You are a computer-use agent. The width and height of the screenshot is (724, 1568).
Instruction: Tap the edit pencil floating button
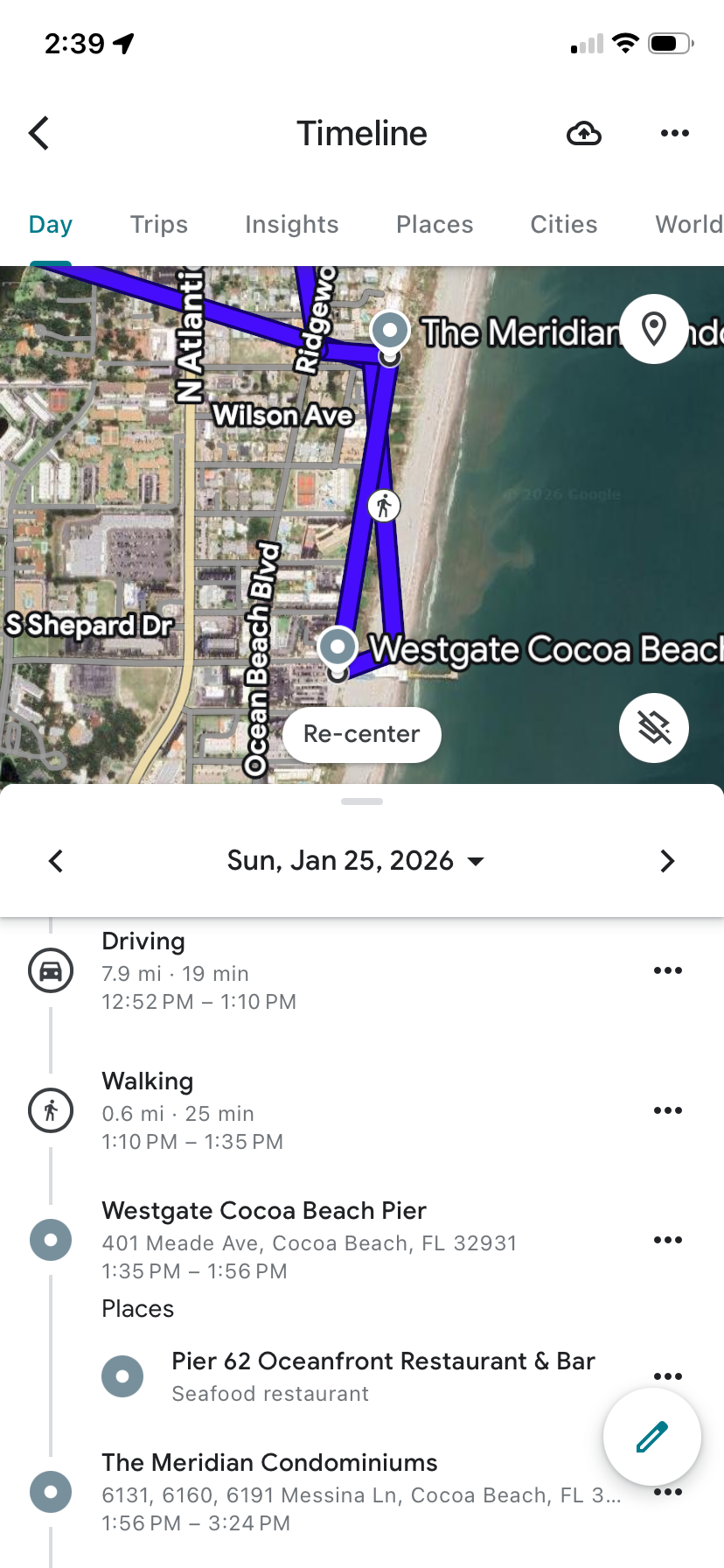tap(652, 1437)
